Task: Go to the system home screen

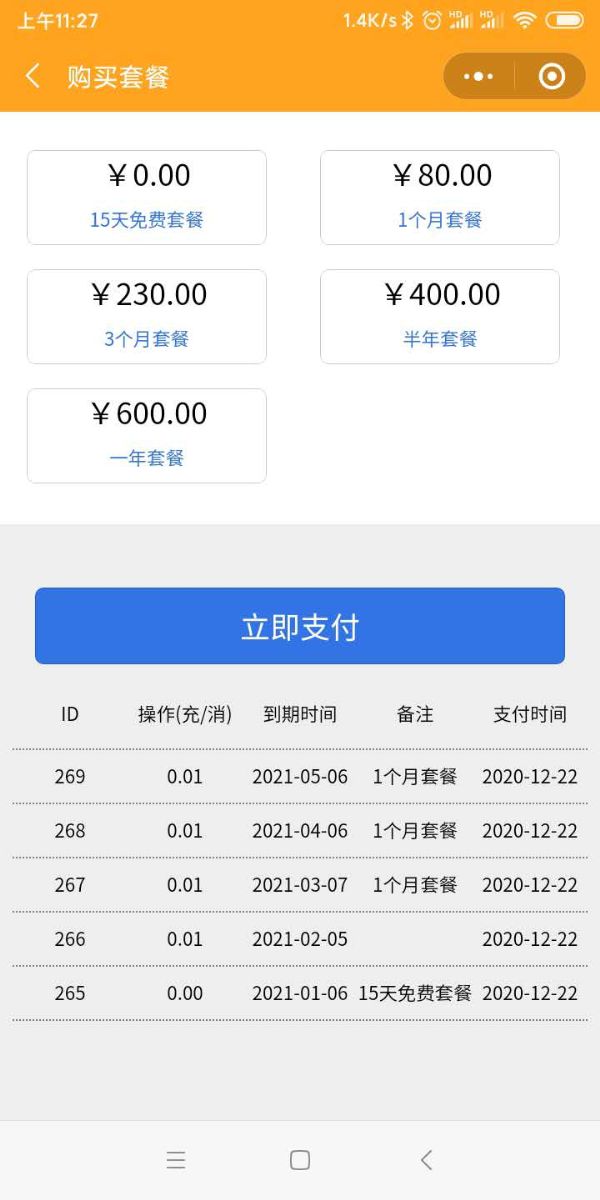Action: [300, 1160]
